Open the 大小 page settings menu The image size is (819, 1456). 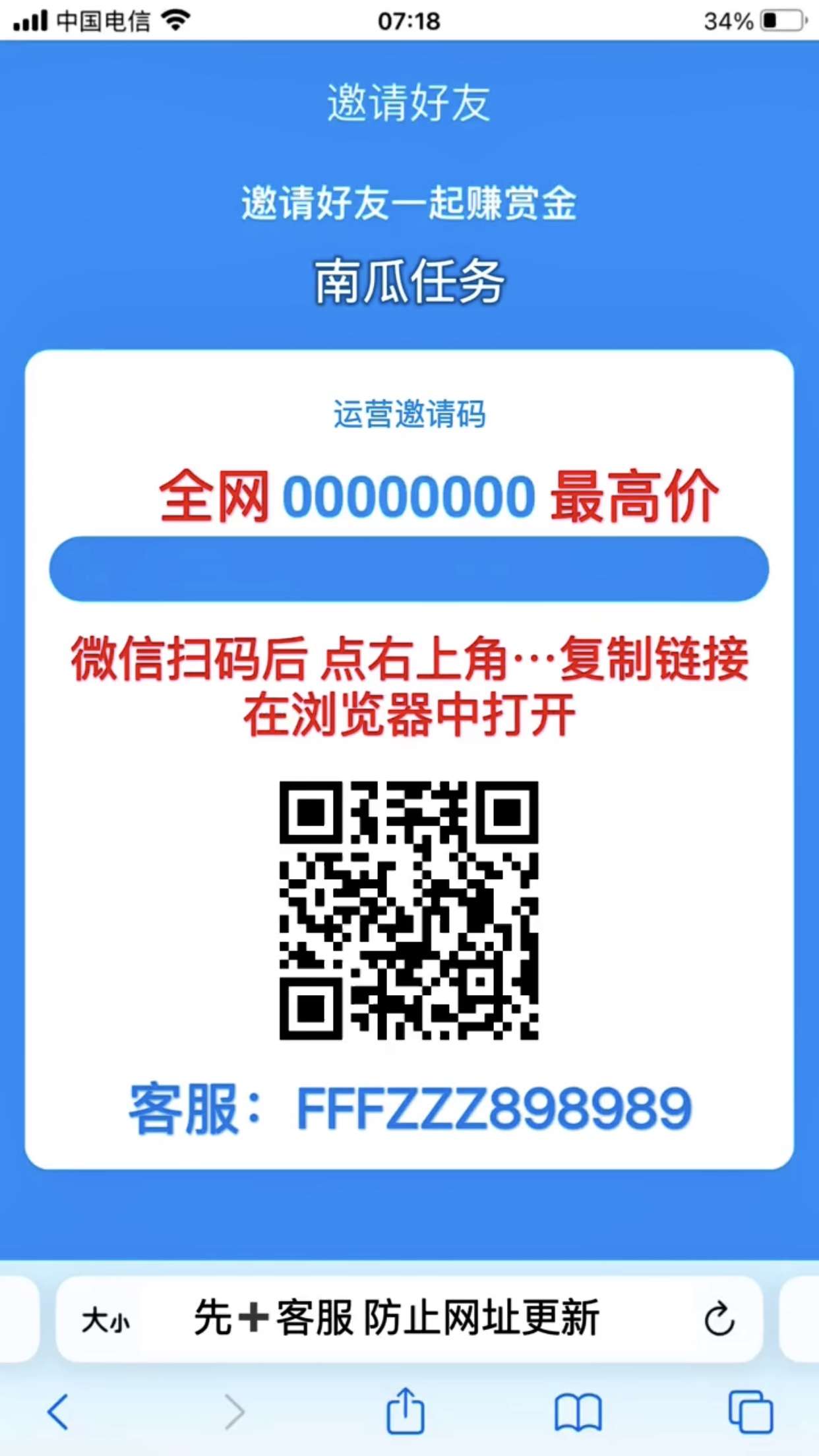click(x=106, y=1321)
